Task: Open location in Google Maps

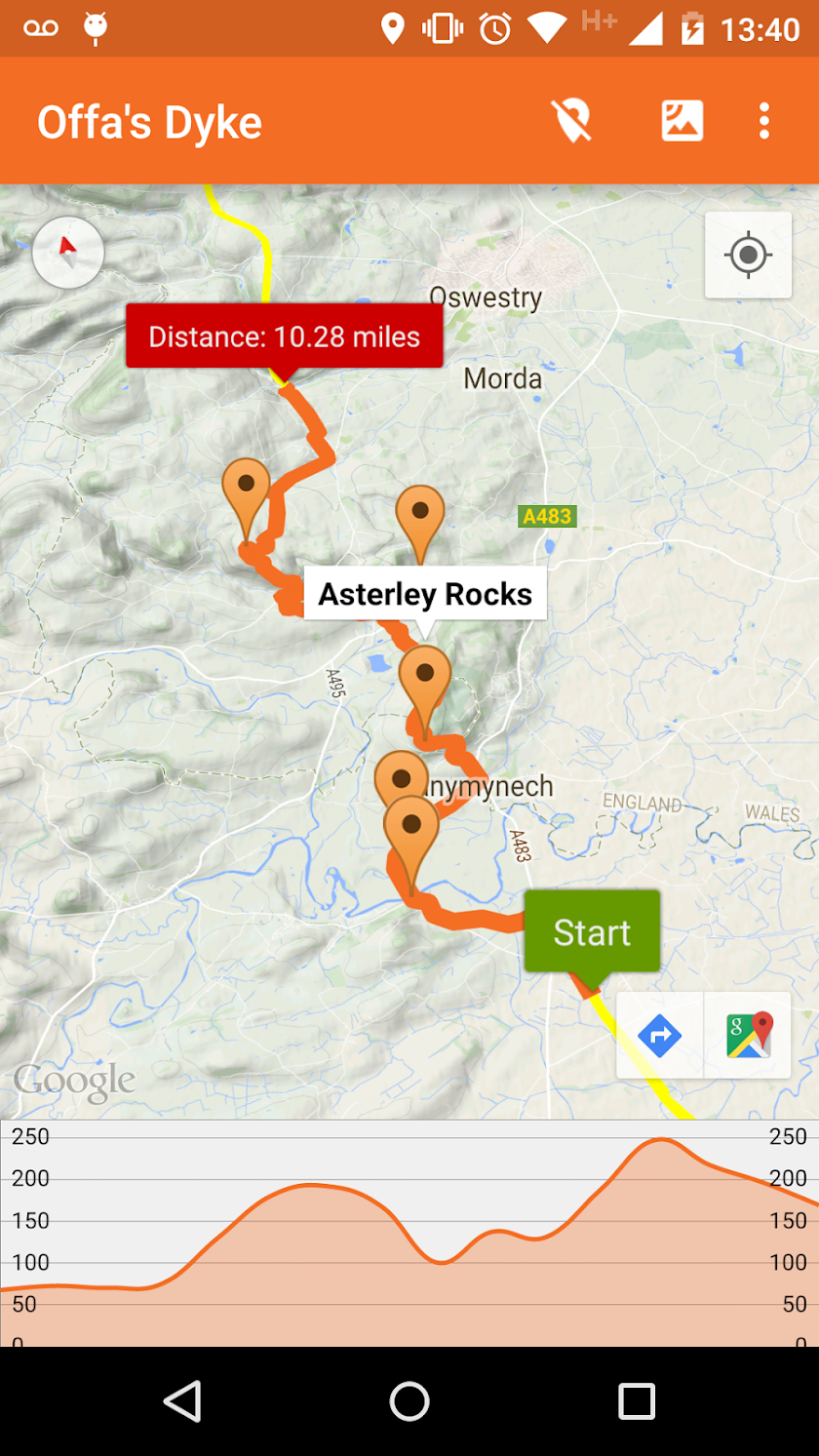Action: (748, 1035)
